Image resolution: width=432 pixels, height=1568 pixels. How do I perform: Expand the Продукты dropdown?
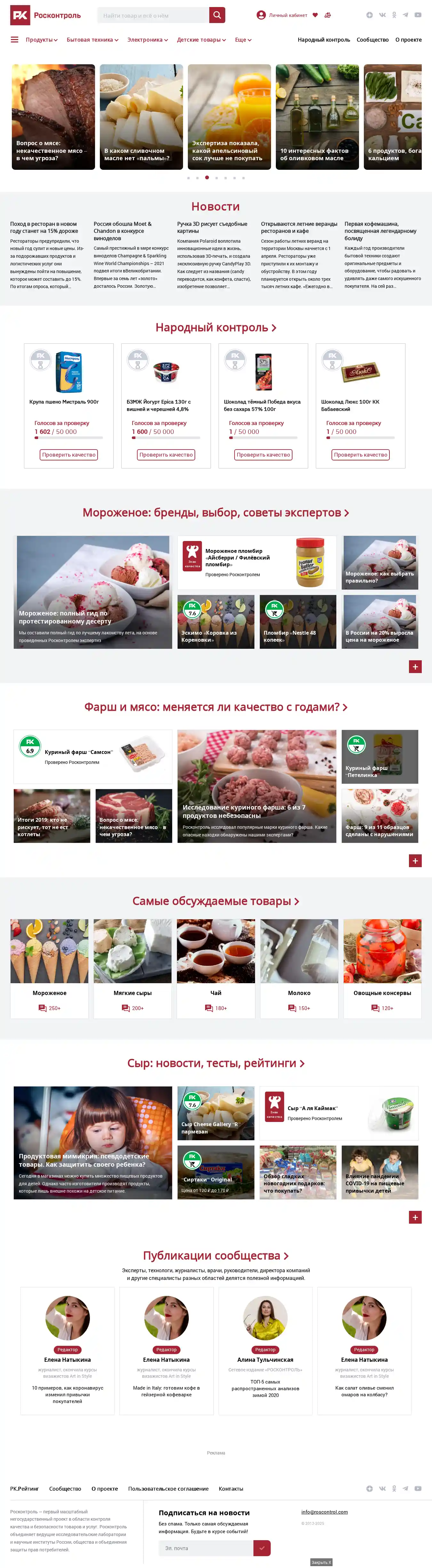tap(41, 40)
